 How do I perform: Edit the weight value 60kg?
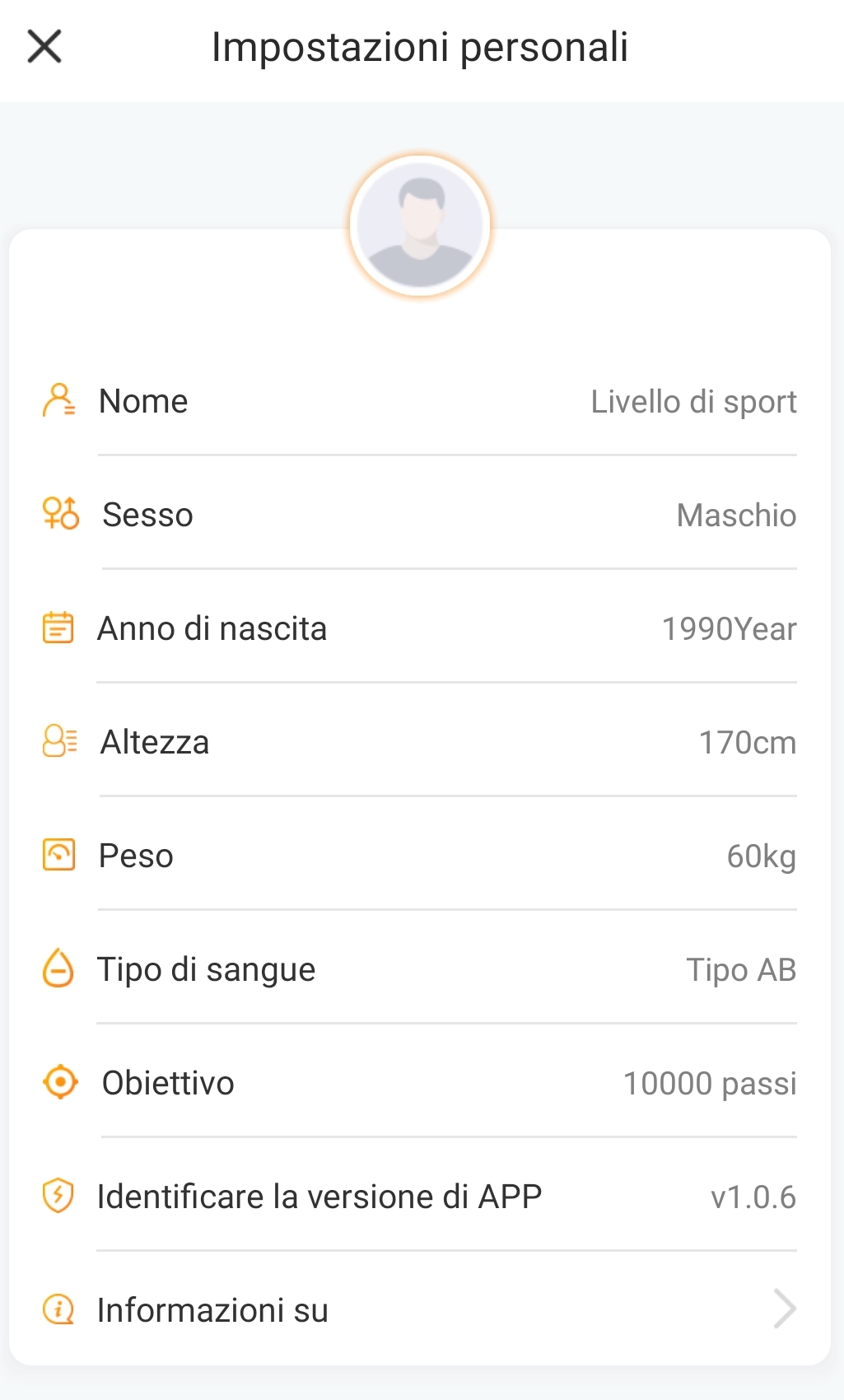[x=762, y=855]
